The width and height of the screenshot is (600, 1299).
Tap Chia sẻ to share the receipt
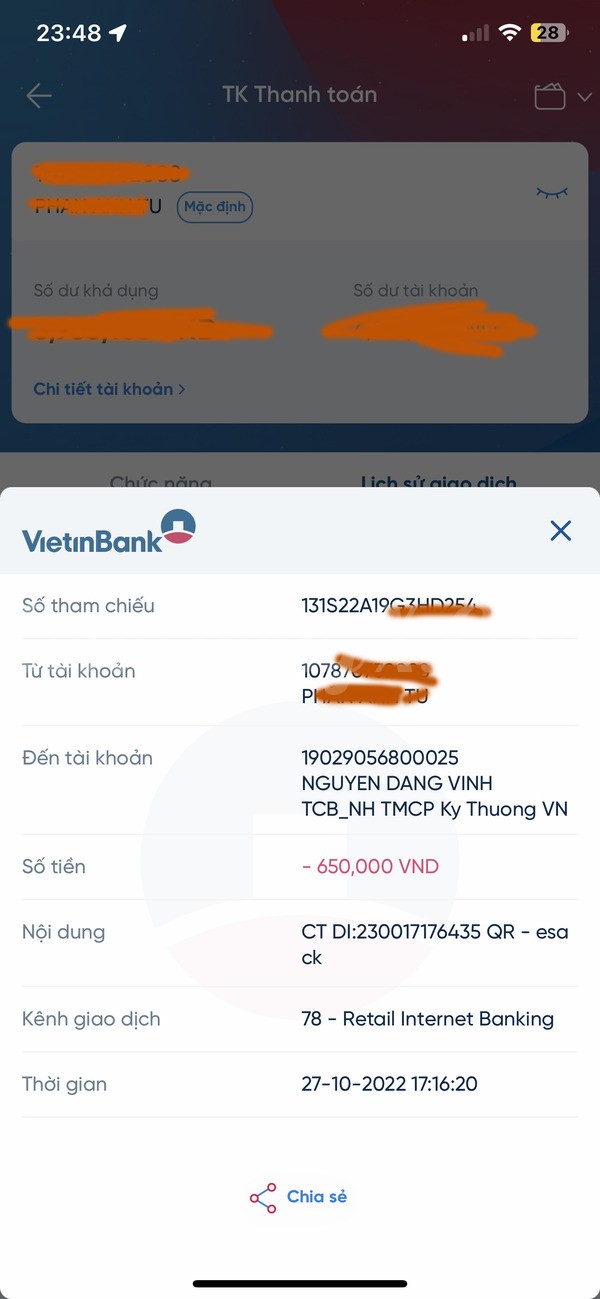point(298,1197)
